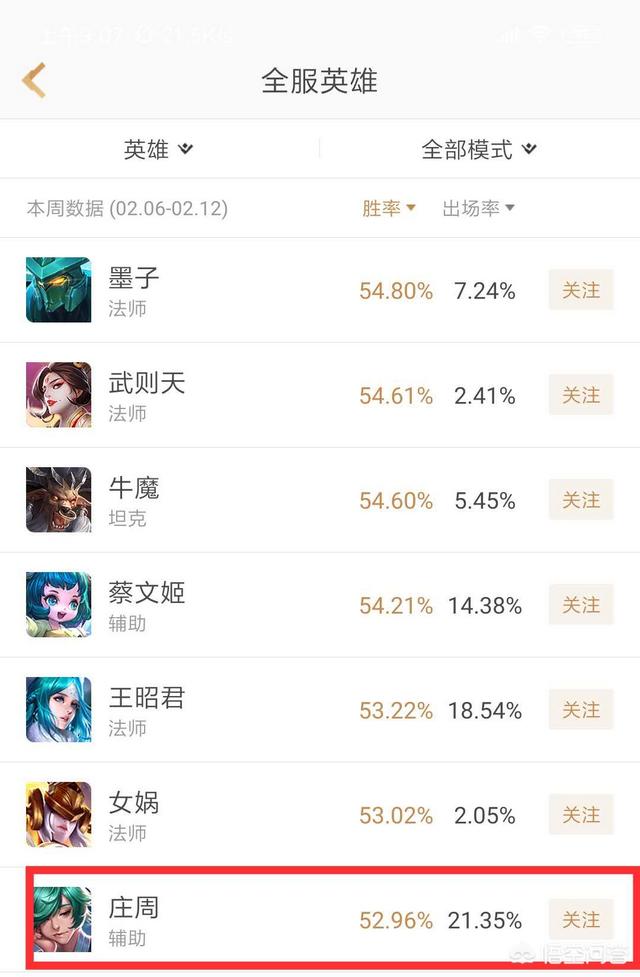Viewport: 640px width, 977px height.
Task: Hit 关注 on the 蔡文姬 row
Action: click(580, 605)
